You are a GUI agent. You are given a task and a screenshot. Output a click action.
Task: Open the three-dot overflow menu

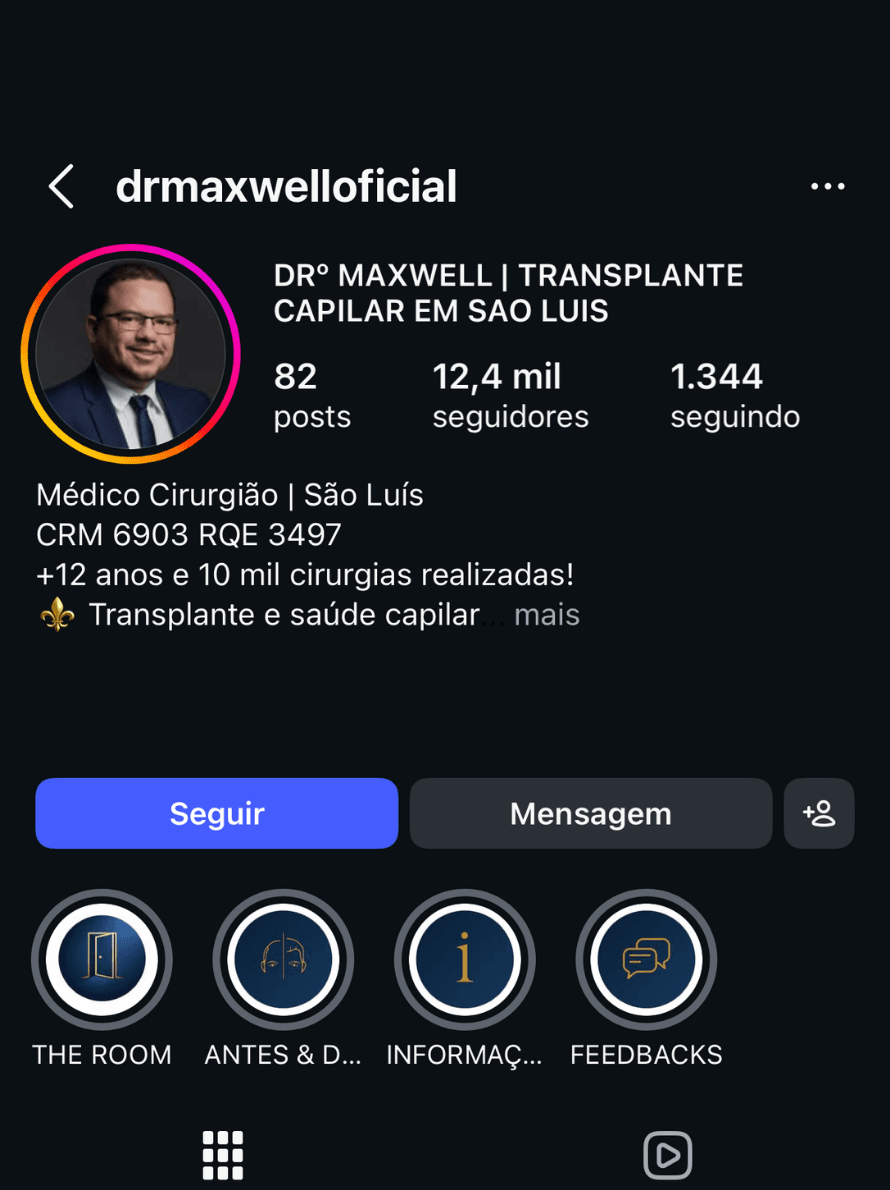[x=827, y=187]
